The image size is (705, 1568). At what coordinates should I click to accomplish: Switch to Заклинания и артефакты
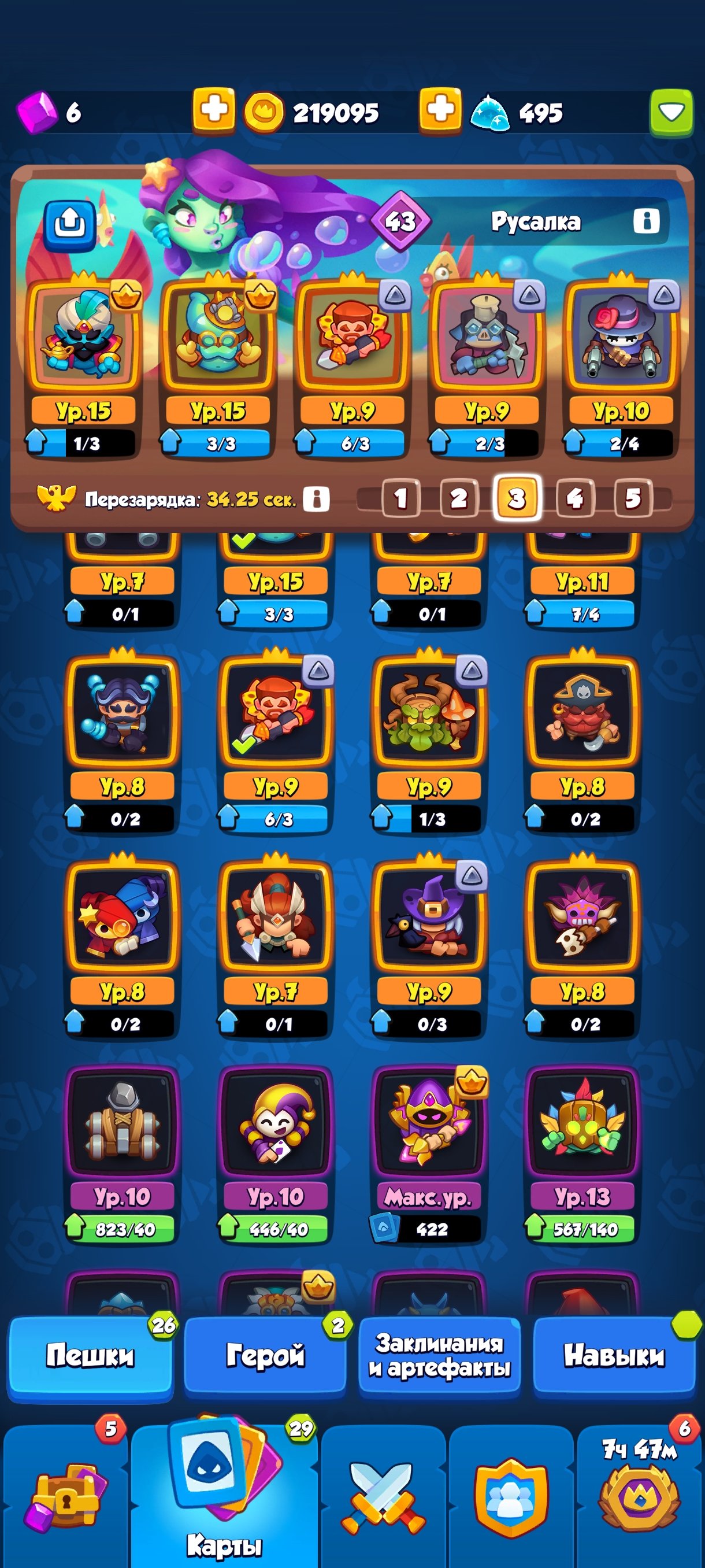(x=439, y=1355)
